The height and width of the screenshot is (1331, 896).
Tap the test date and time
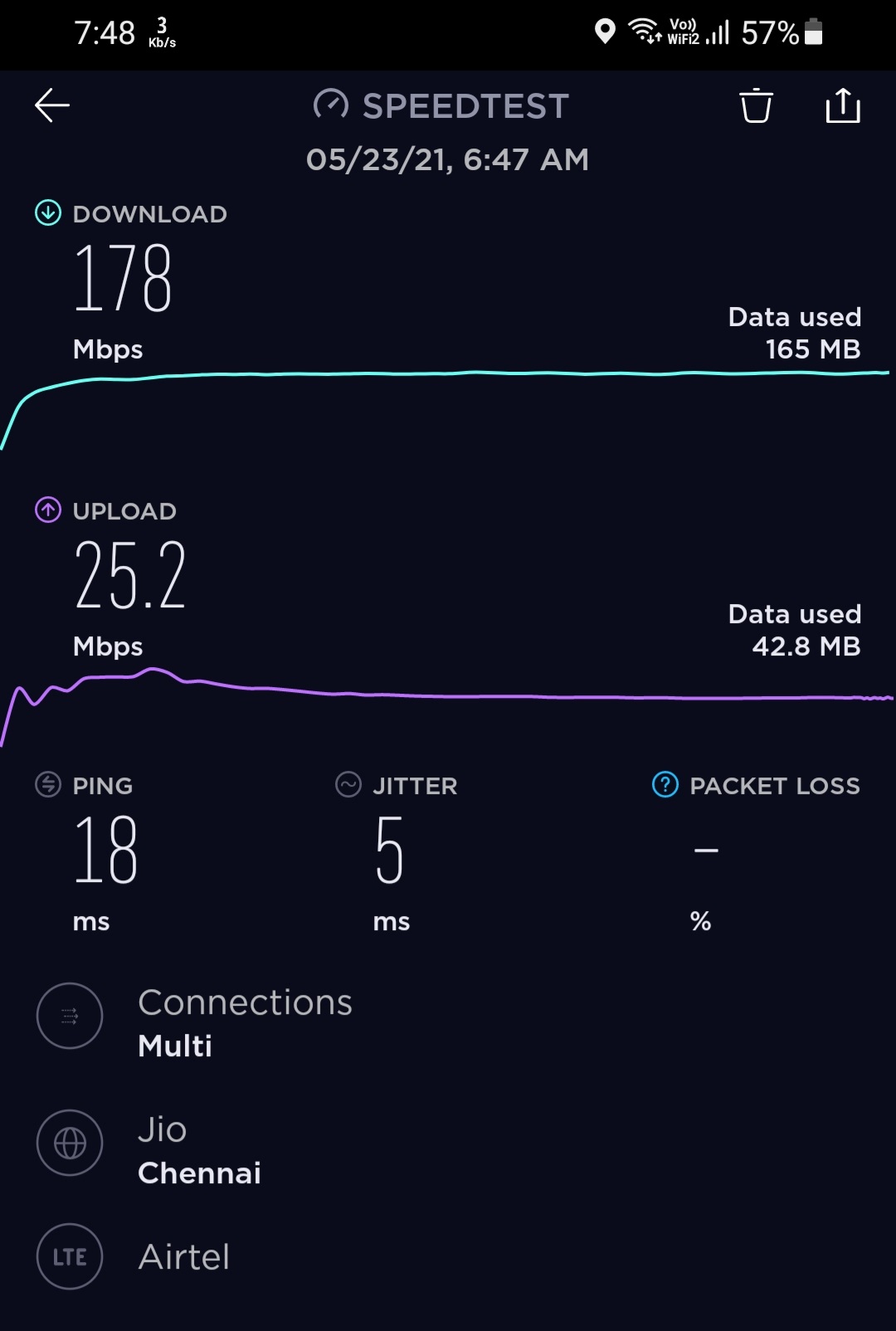tap(447, 159)
